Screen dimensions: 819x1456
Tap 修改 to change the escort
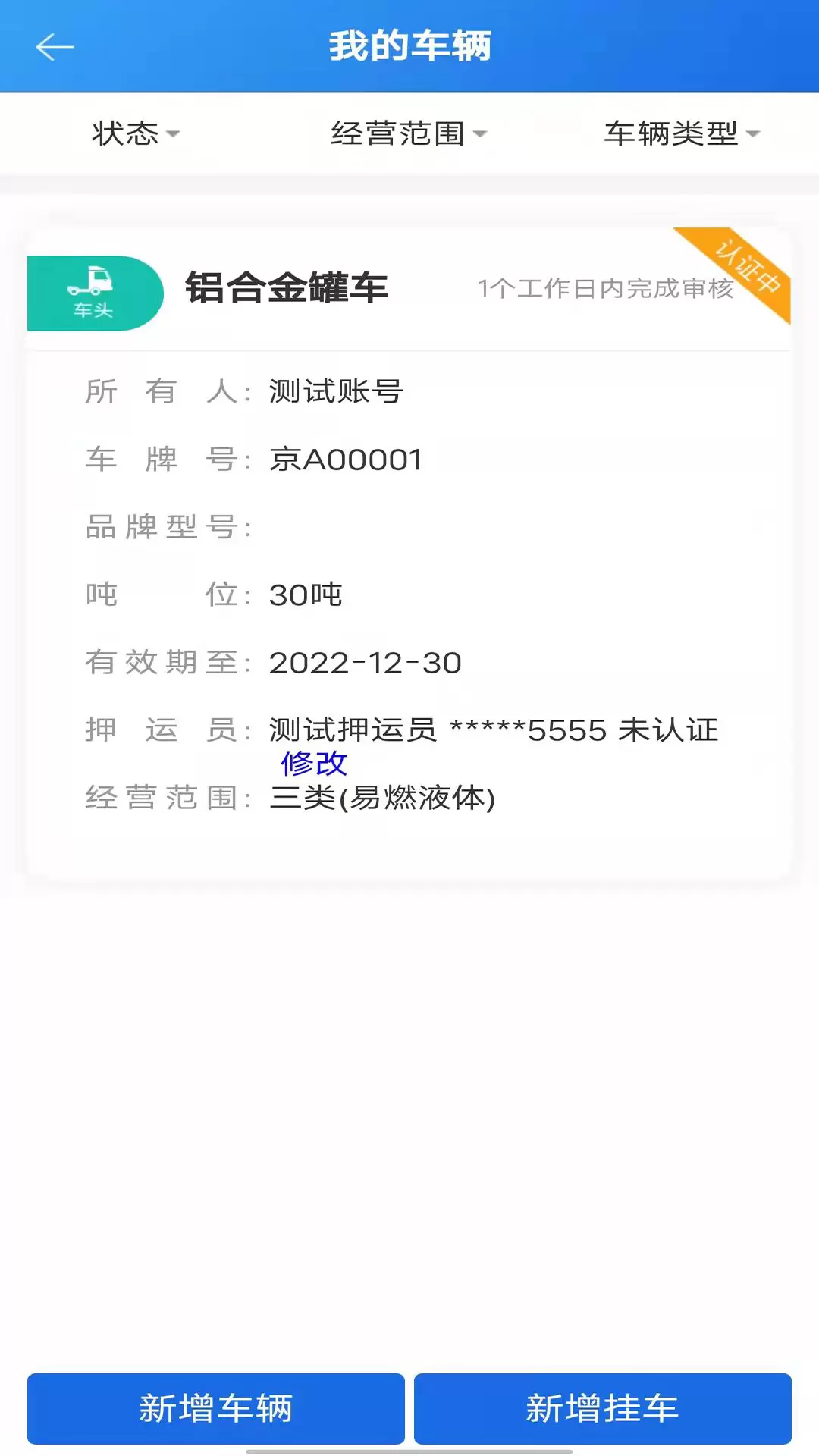click(314, 763)
